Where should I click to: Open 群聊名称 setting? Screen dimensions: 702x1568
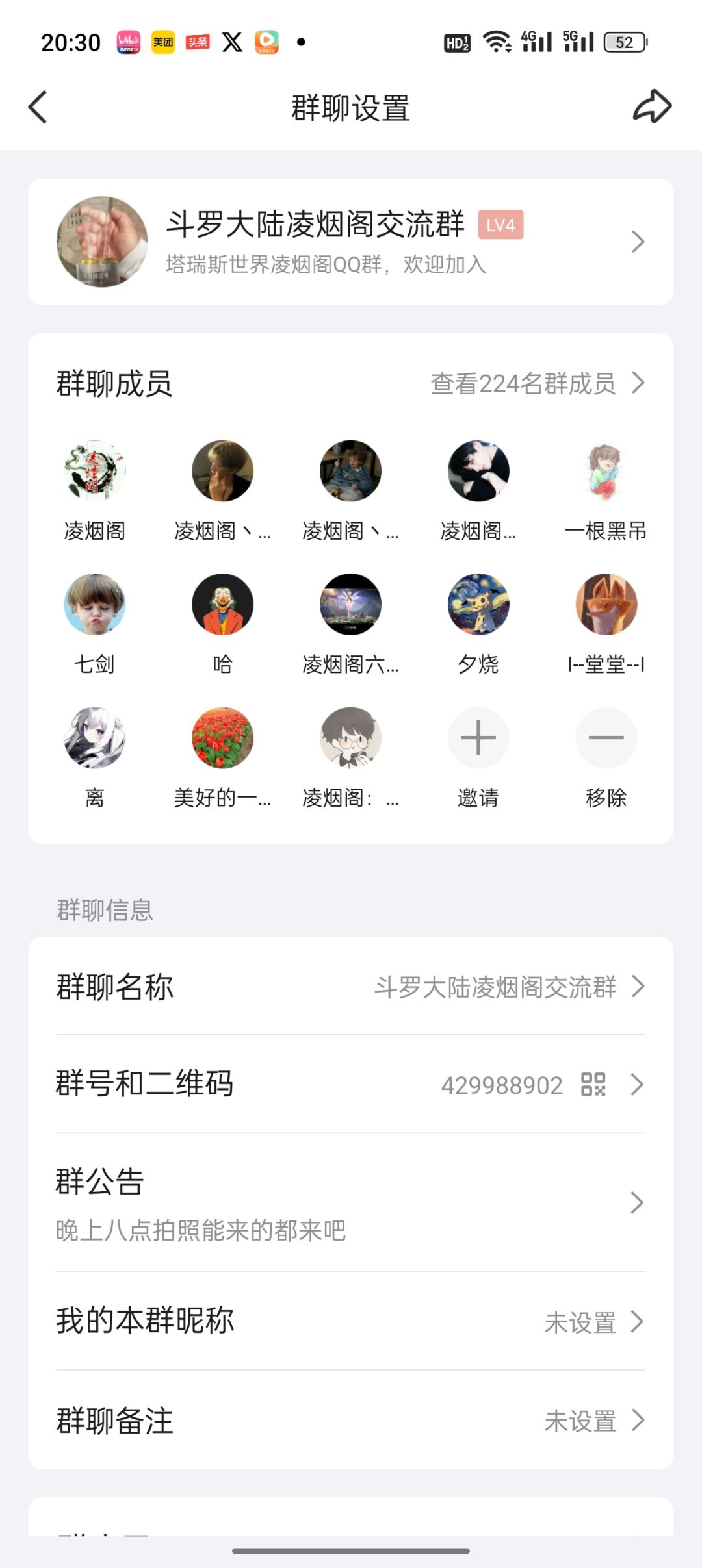pos(351,986)
